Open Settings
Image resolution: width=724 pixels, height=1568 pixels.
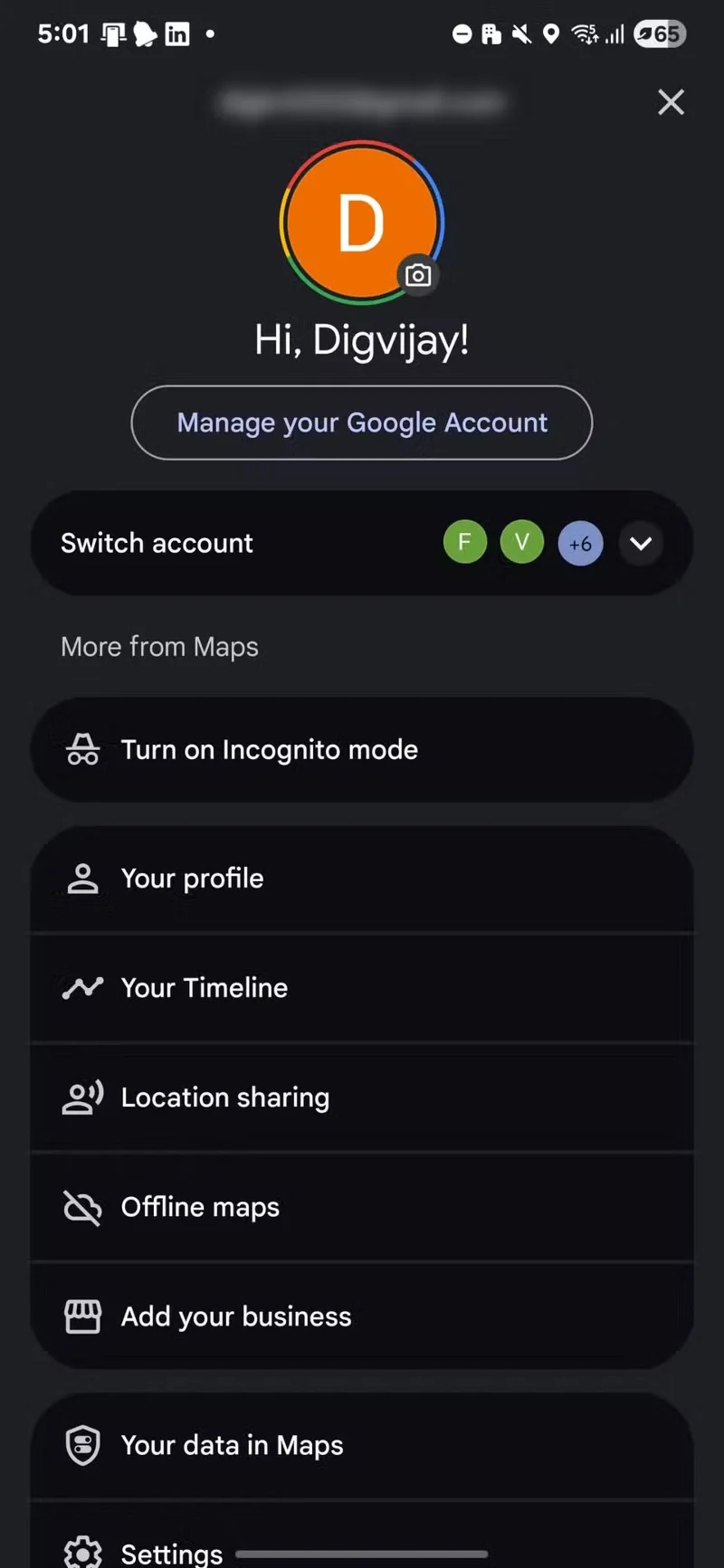172,1551
